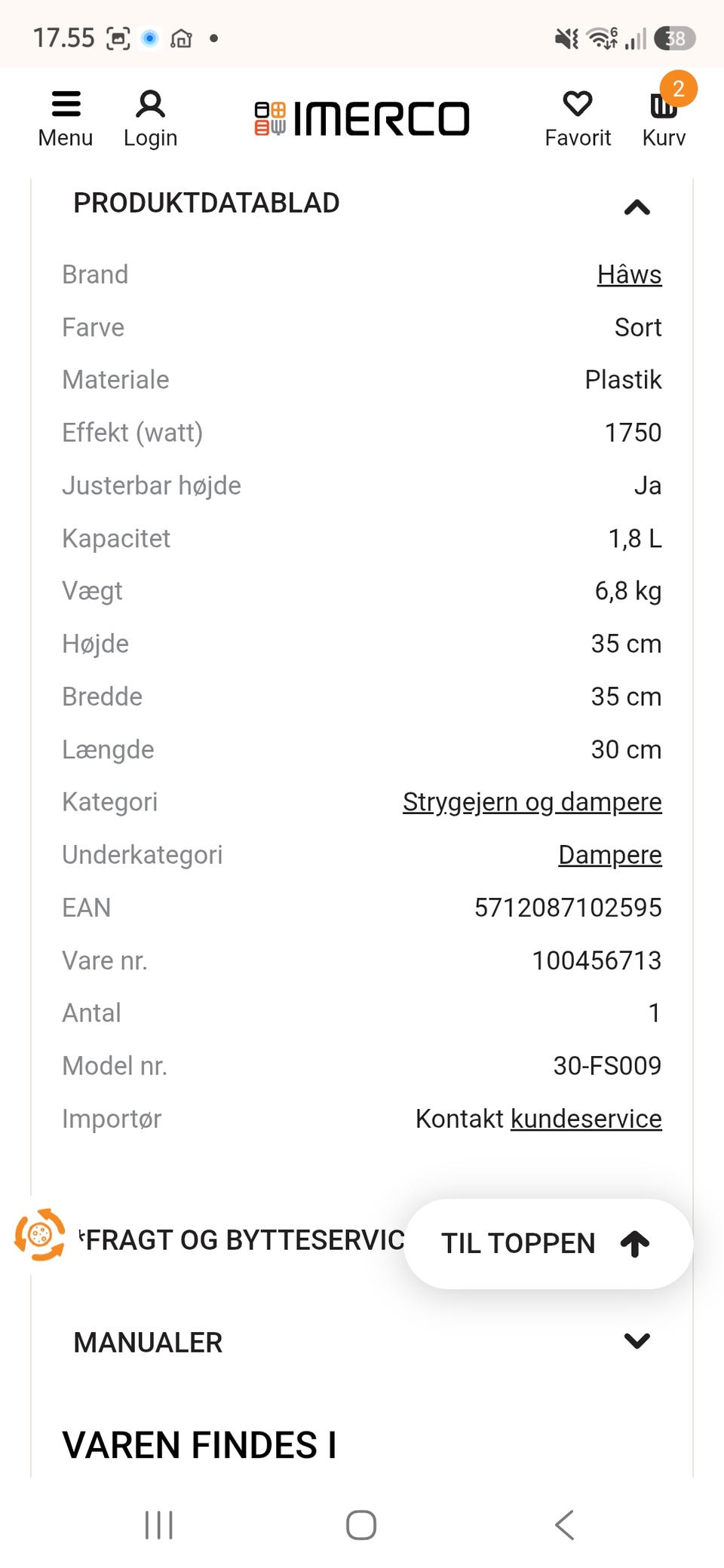The width and height of the screenshot is (724, 1568).
Task: Follow the kundeservice link
Action: click(x=586, y=1119)
